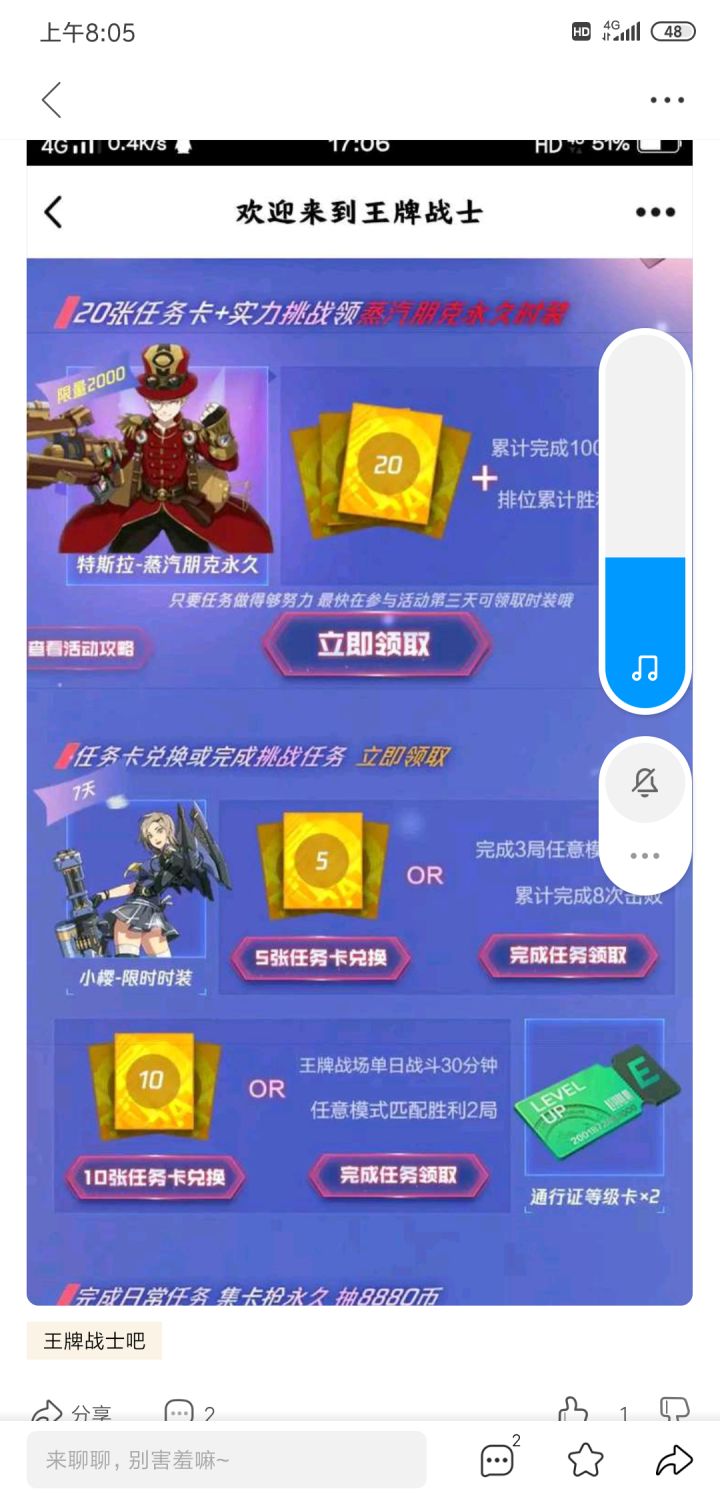
Task: Tap the muted notification bell icon
Action: [x=645, y=783]
